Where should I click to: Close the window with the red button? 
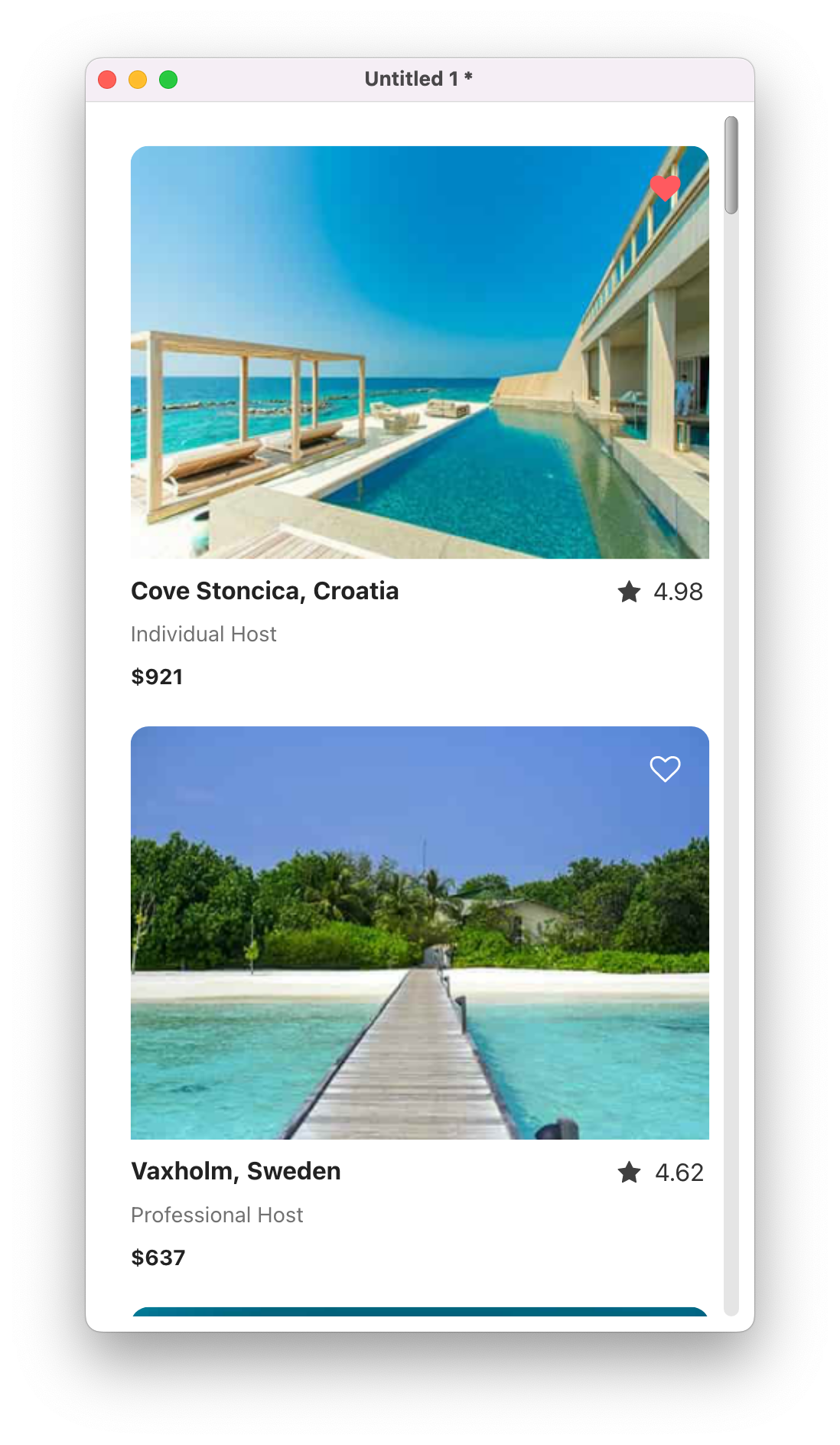pos(107,80)
